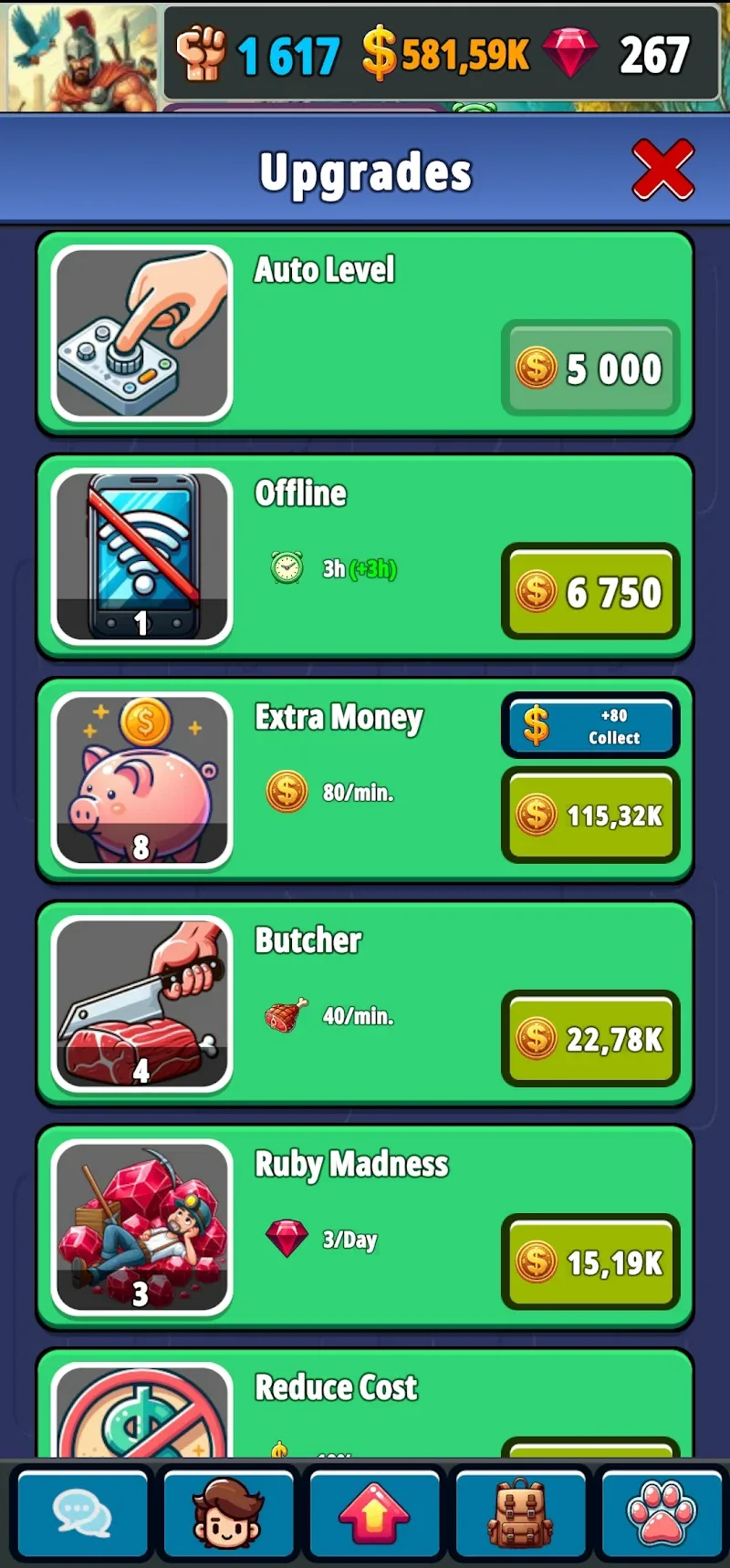Close the Upgrades panel
Screen dimensions: 730x1568
click(x=663, y=170)
